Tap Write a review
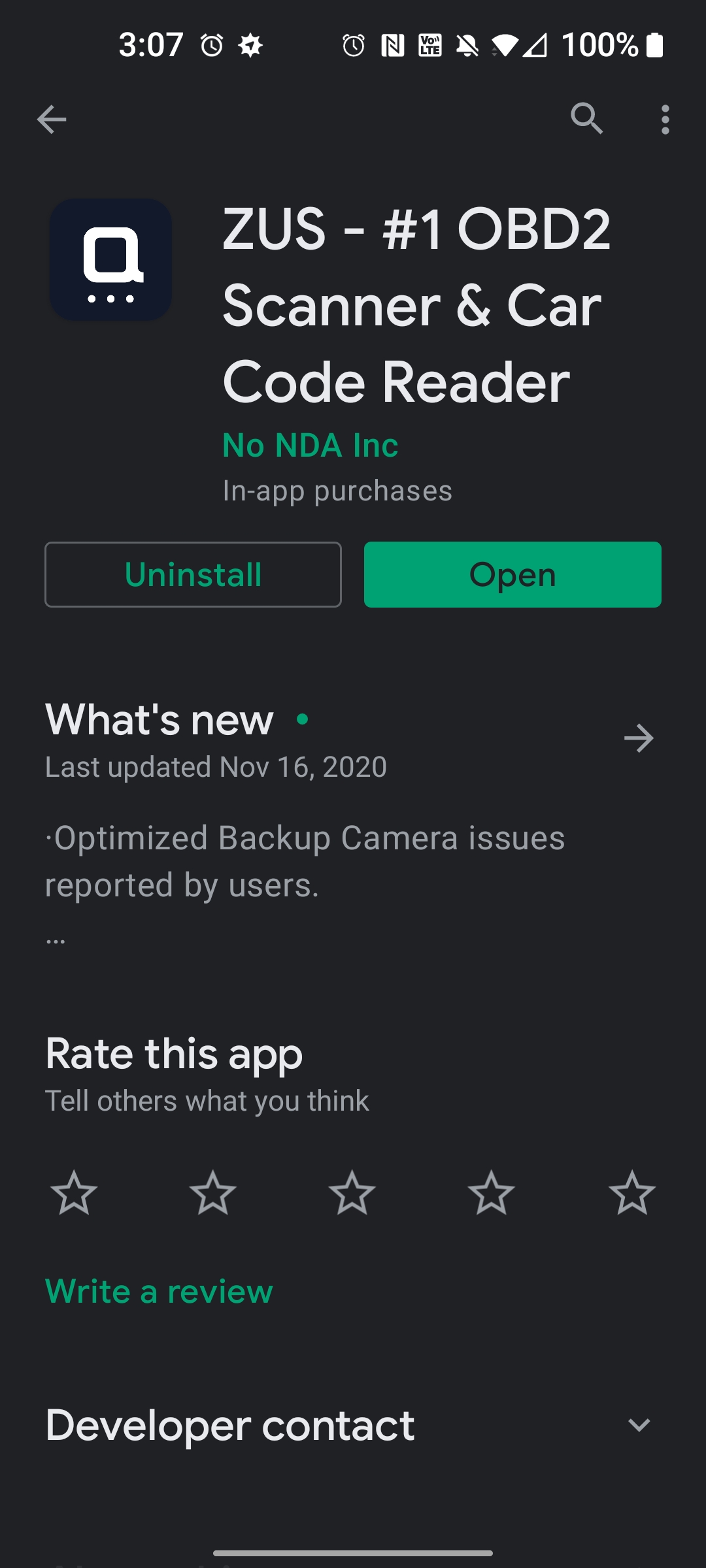Screen dimensions: 706x1568 coord(158,1290)
